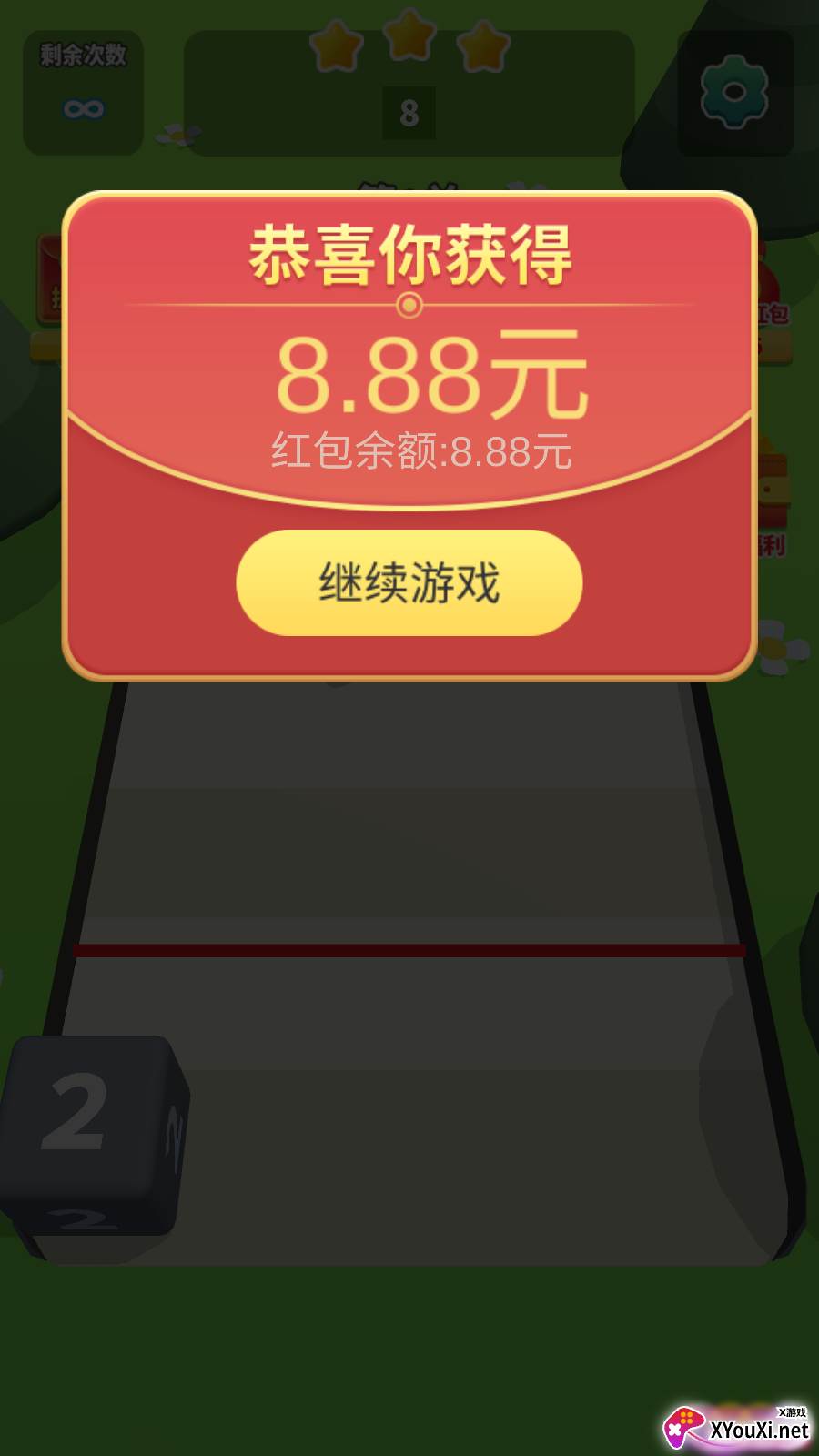Tap the 继续游戏 button
Viewport: 819px width, 1456px height.
[409, 582]
